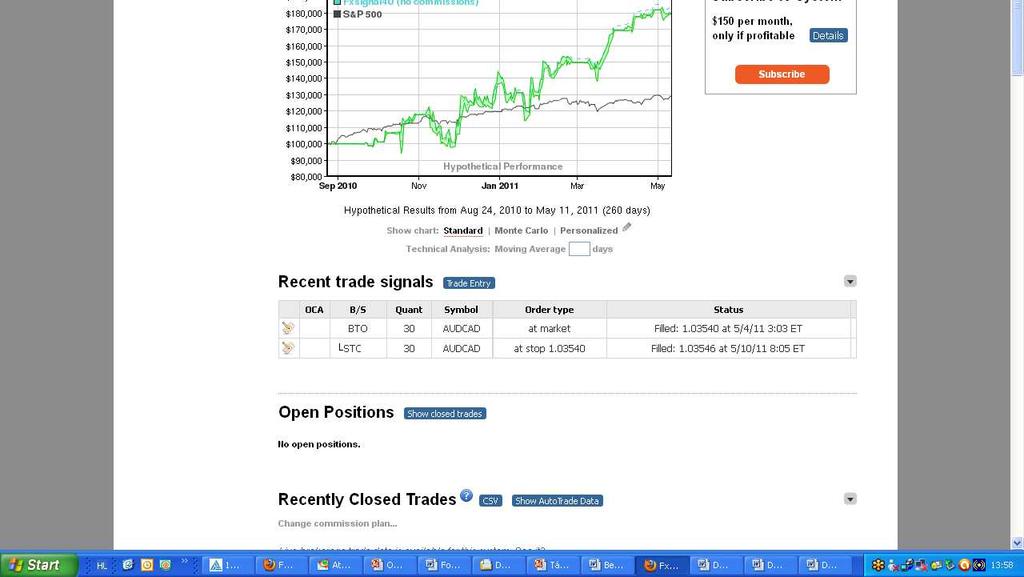Collapse the Recently Closed Trades section

850,499
